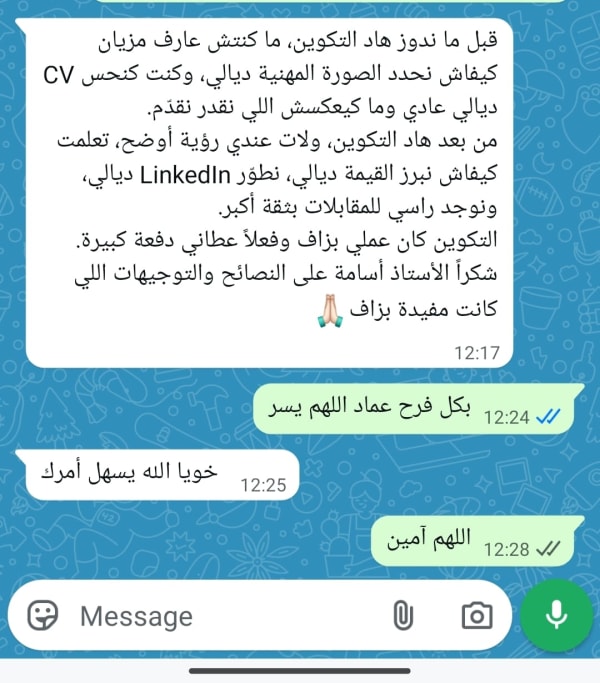Image resolution: width=600 pixels, height=683 pixels.
Task: Open the emoji sticker picker
Action: pyautogui.click(x=42, y=615)
